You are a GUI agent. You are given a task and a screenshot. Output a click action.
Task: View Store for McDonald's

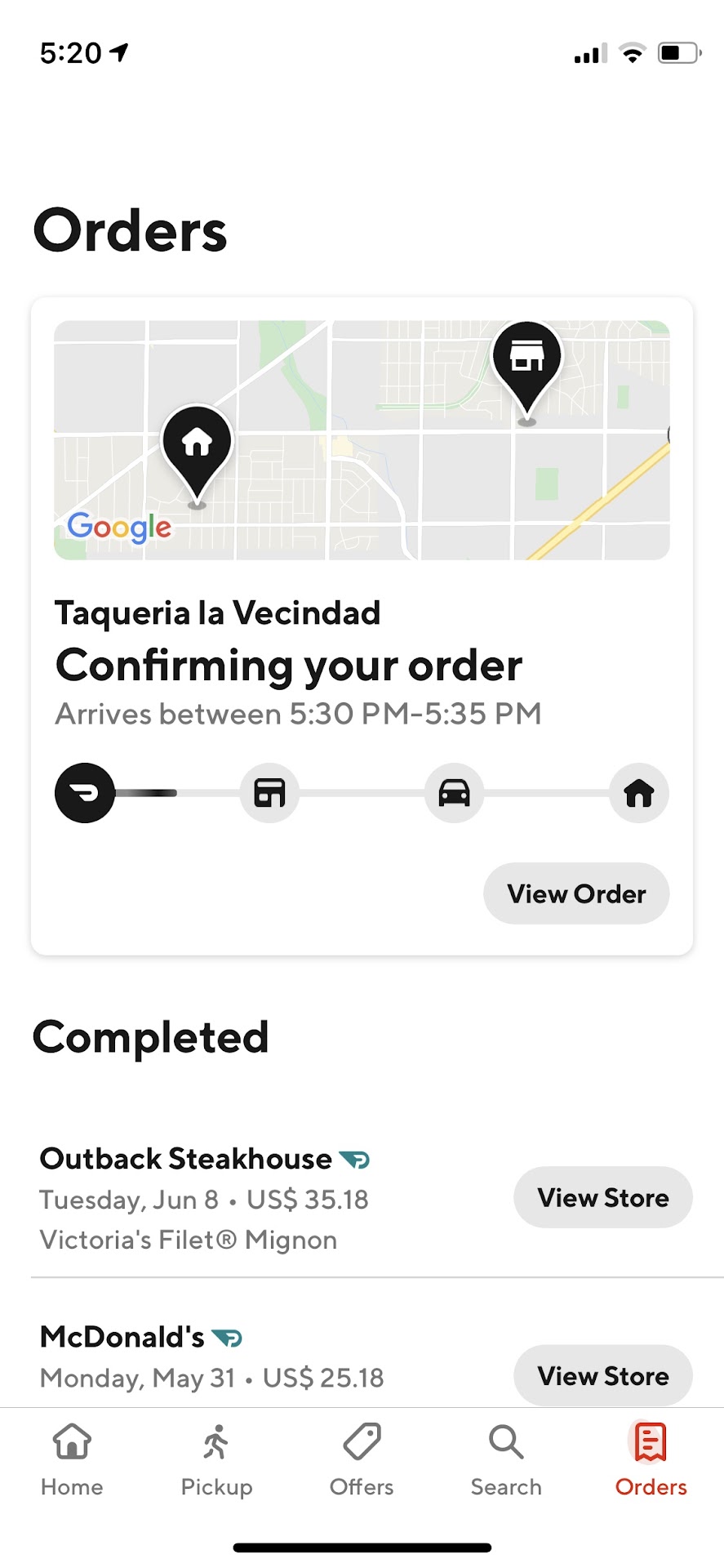coord(602,1375)
